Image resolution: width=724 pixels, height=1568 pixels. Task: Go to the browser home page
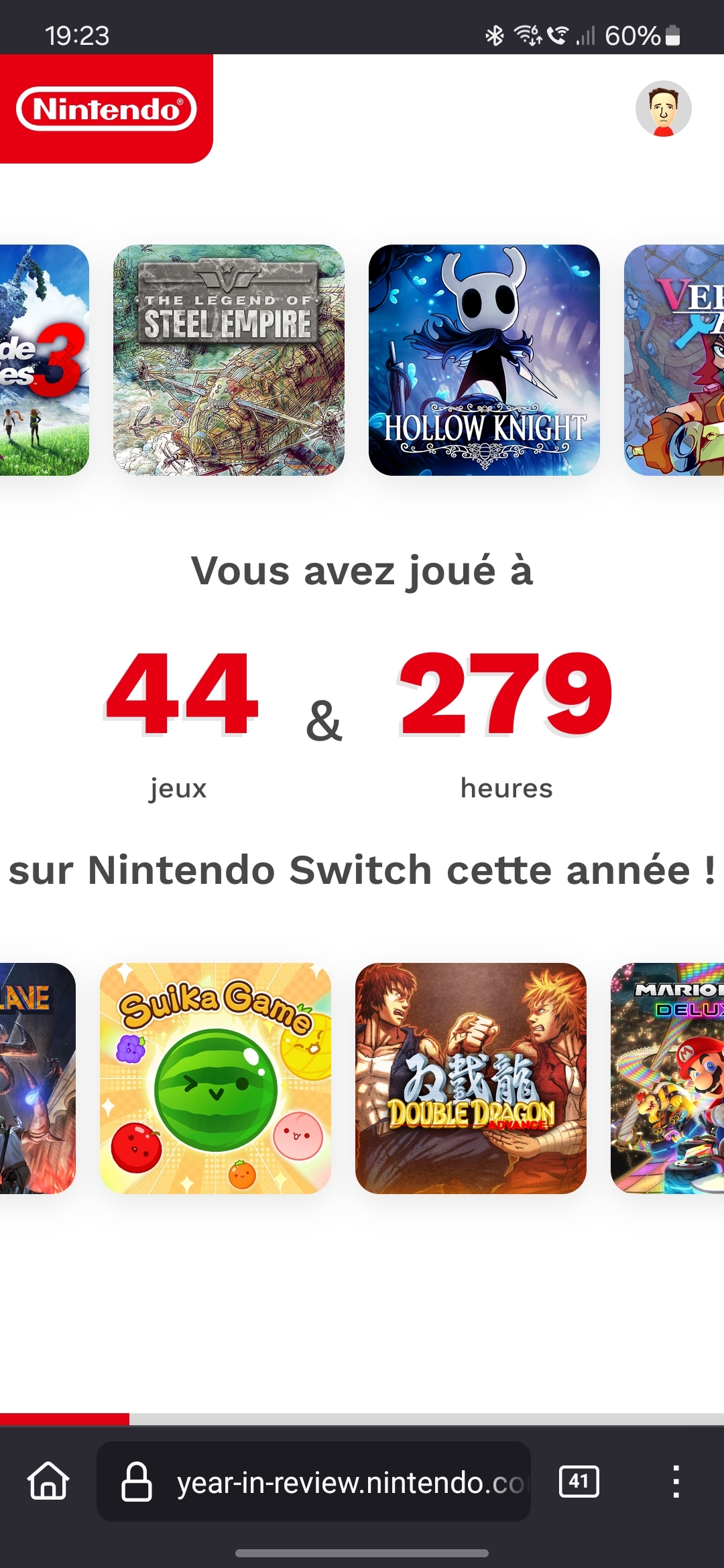(x=48, y=1481)
